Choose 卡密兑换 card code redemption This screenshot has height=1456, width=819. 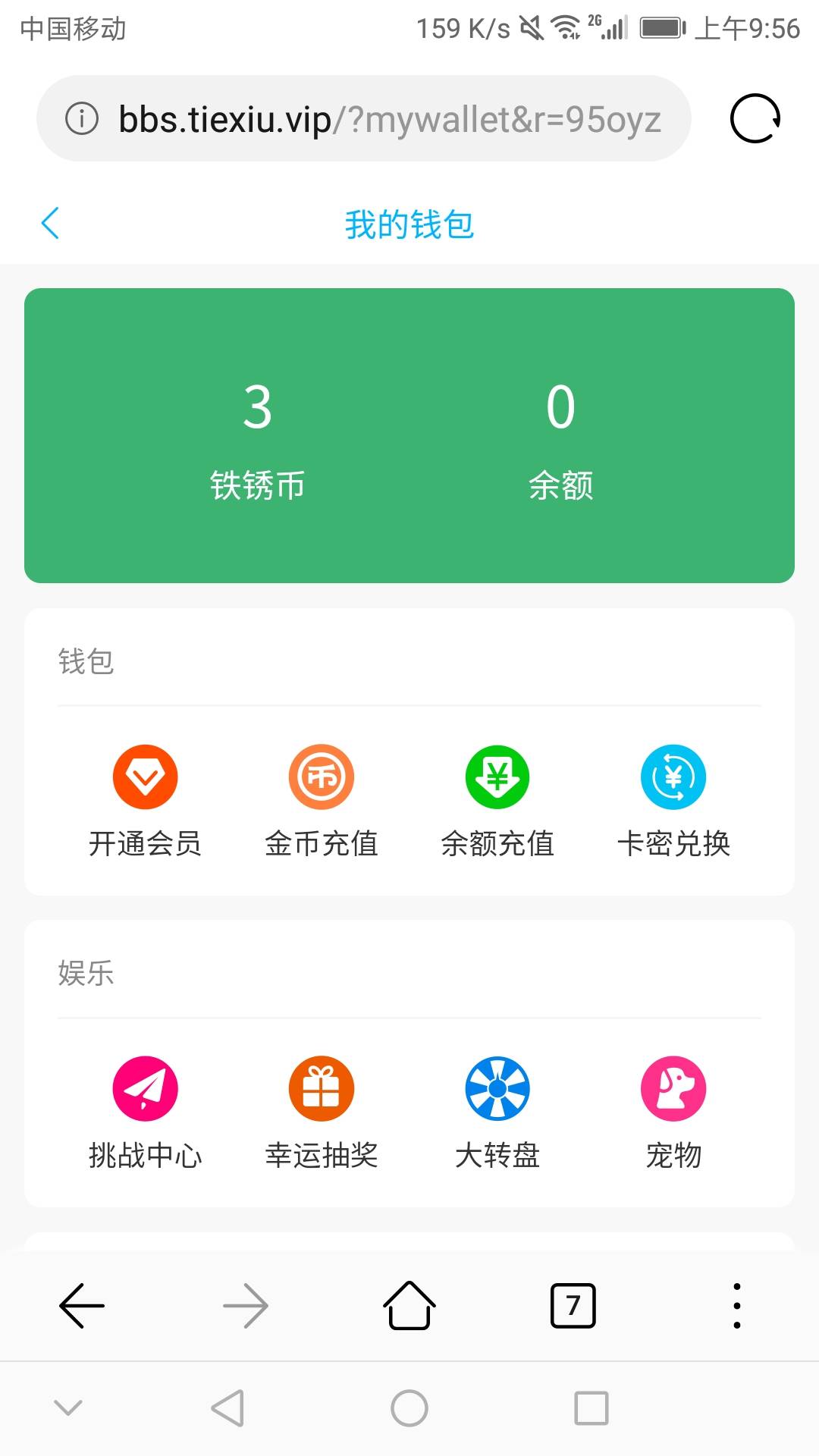[673, 800]
